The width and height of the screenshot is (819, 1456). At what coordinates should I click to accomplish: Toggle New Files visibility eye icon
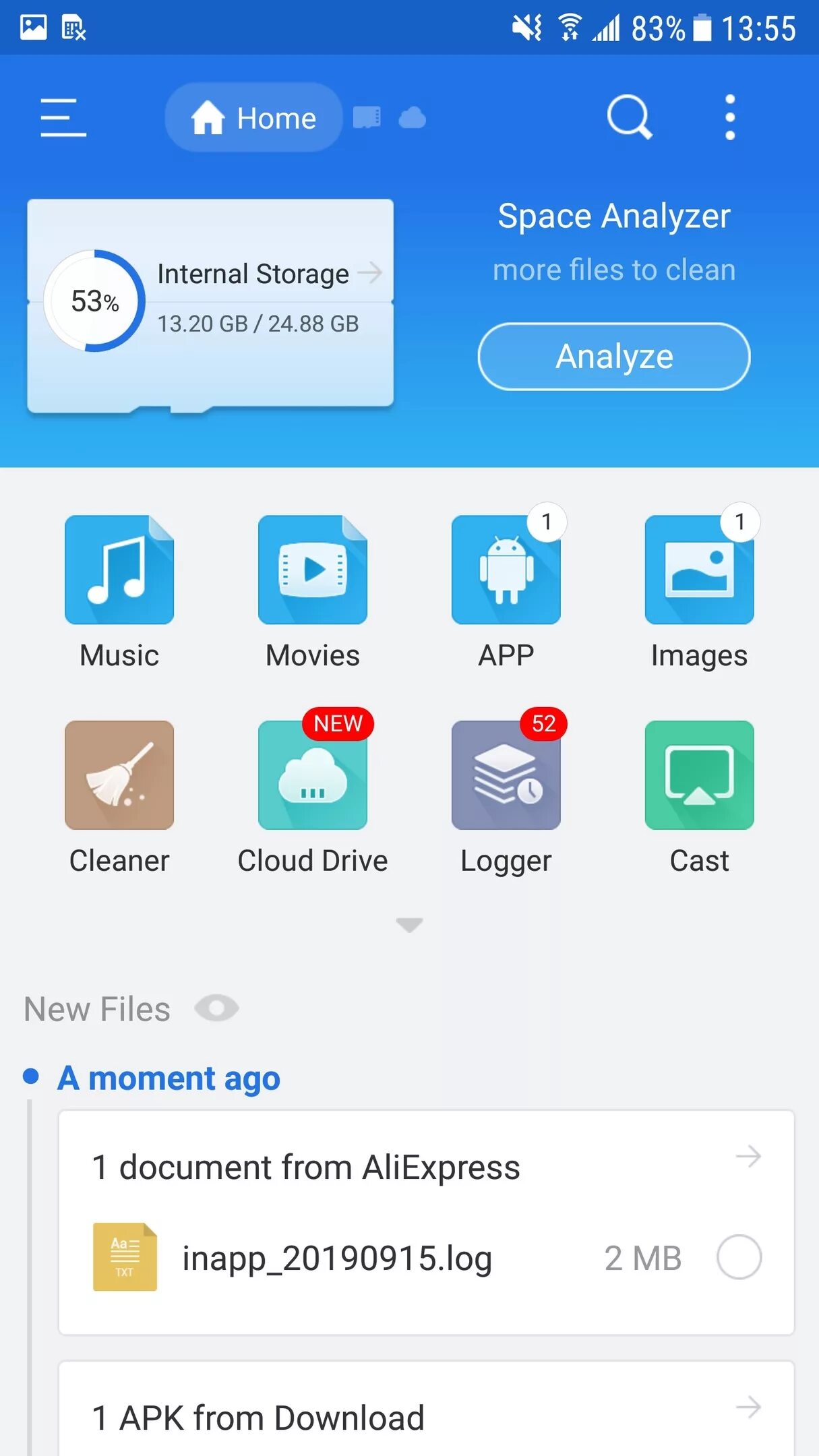point(216,1009)
